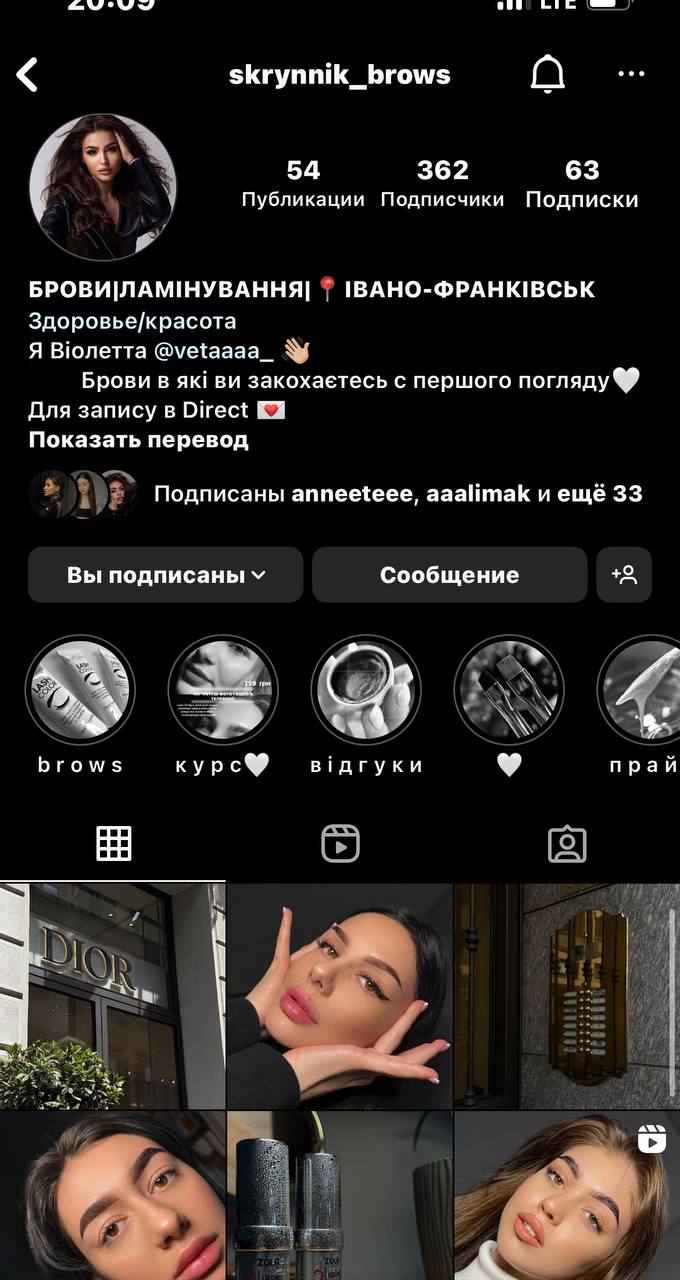The height and width of the screenshot is (1280, 680).
Task: View the profile picture
Action: point(102,187)
